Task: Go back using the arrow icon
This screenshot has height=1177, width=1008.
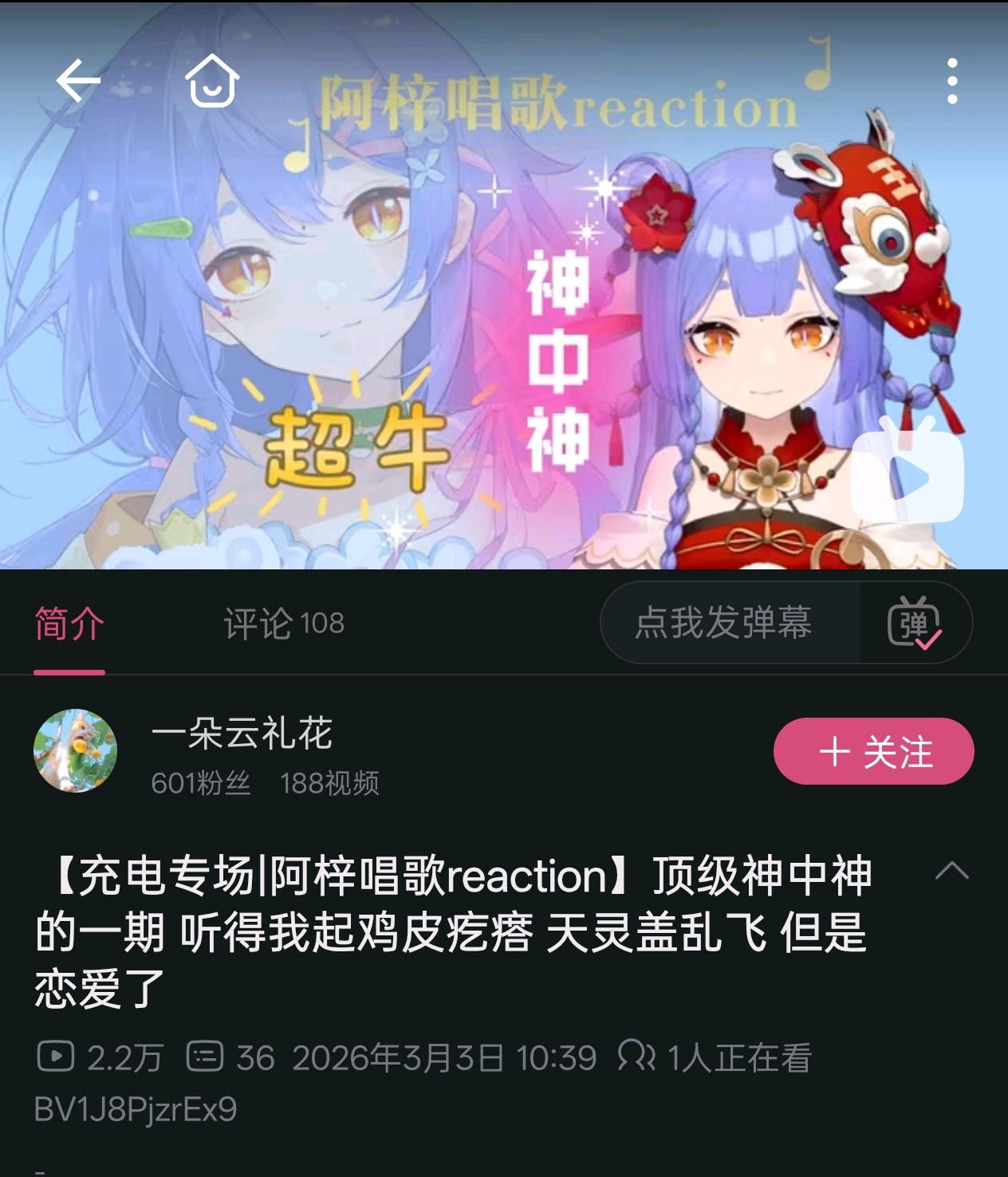Action: 78,80
